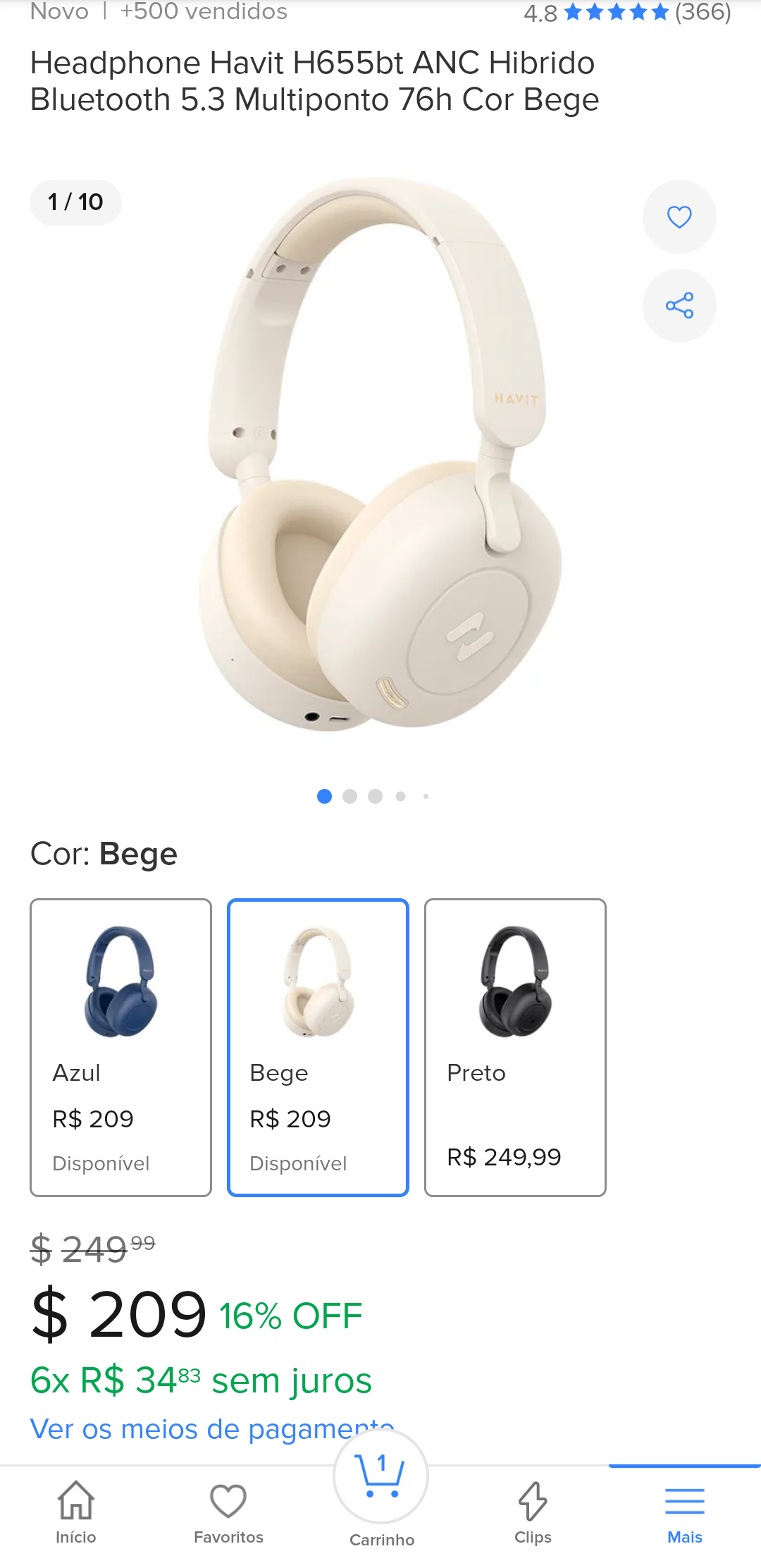Choose the Preto color variant

(x=515, y=1048)
